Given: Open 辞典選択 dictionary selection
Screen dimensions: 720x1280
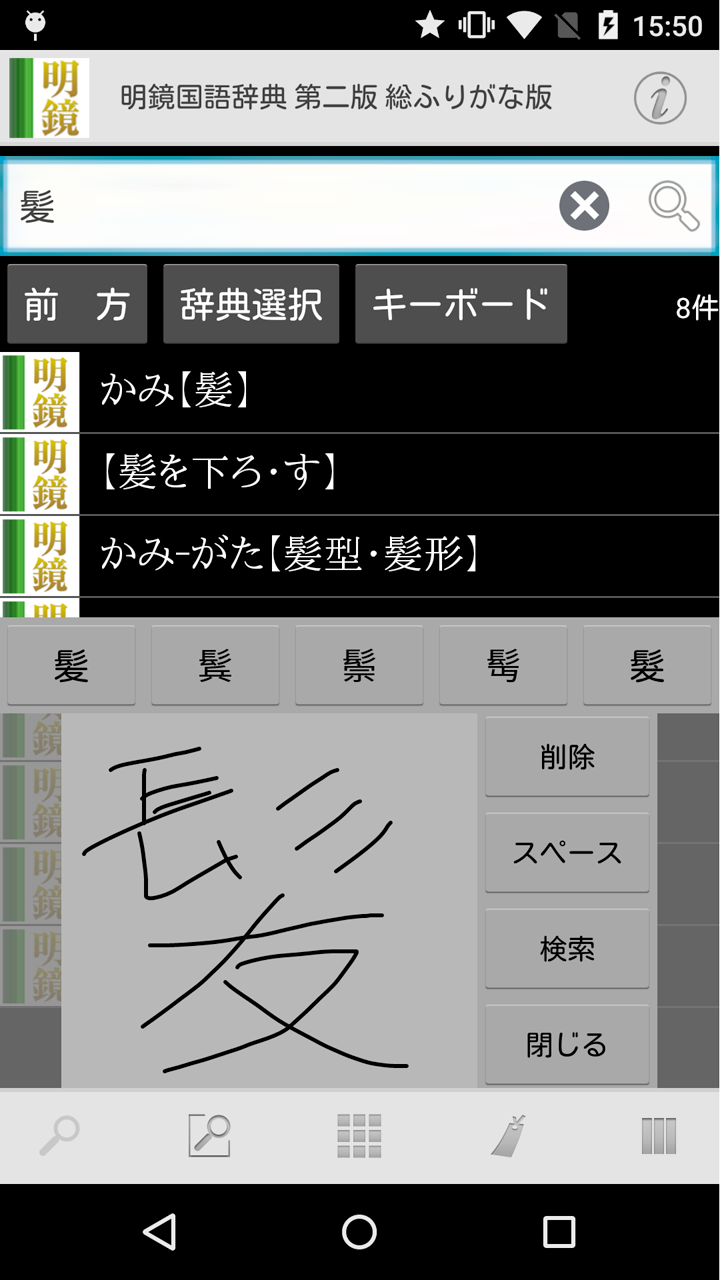Looking at the screenshot, I should (251, 304).
